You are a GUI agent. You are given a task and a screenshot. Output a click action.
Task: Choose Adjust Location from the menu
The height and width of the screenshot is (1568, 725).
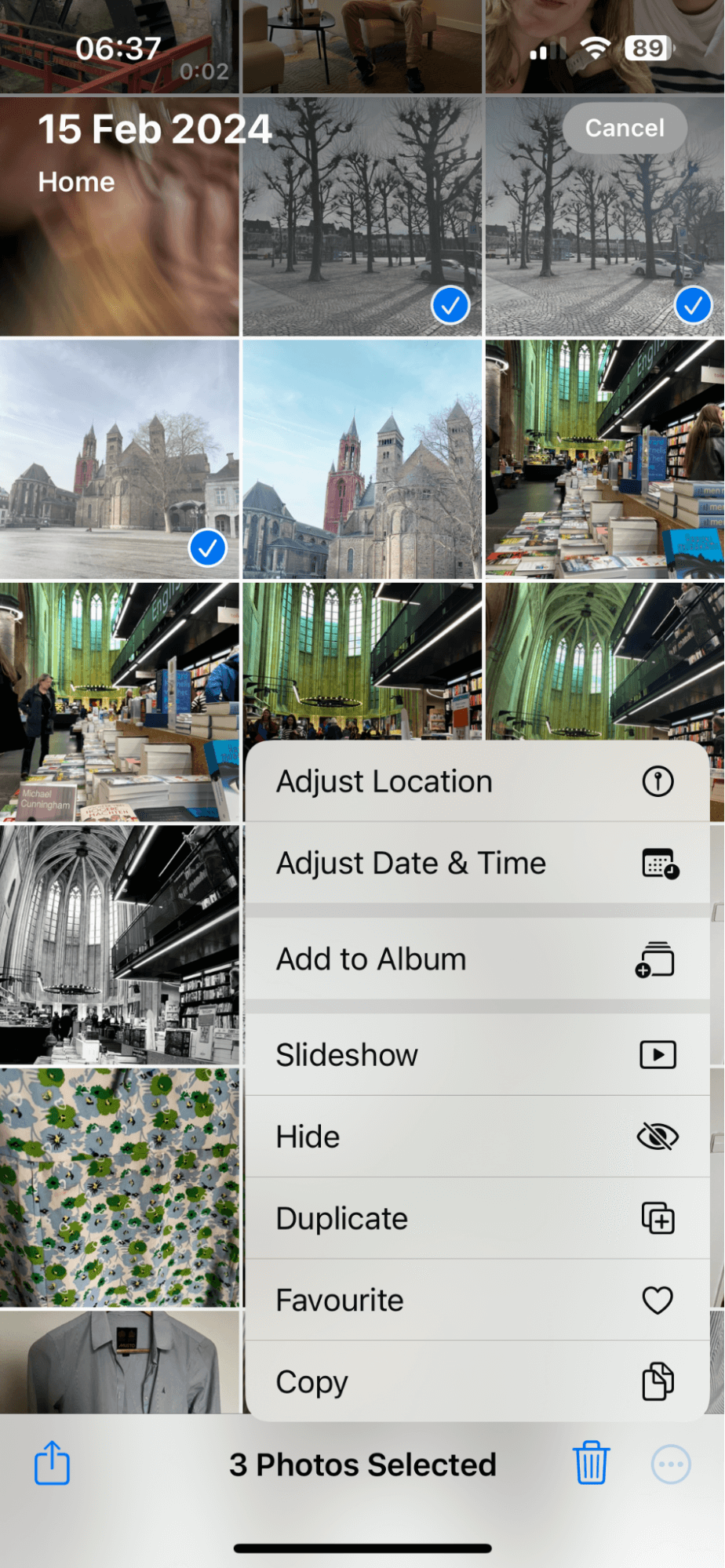tap(477, 781)
